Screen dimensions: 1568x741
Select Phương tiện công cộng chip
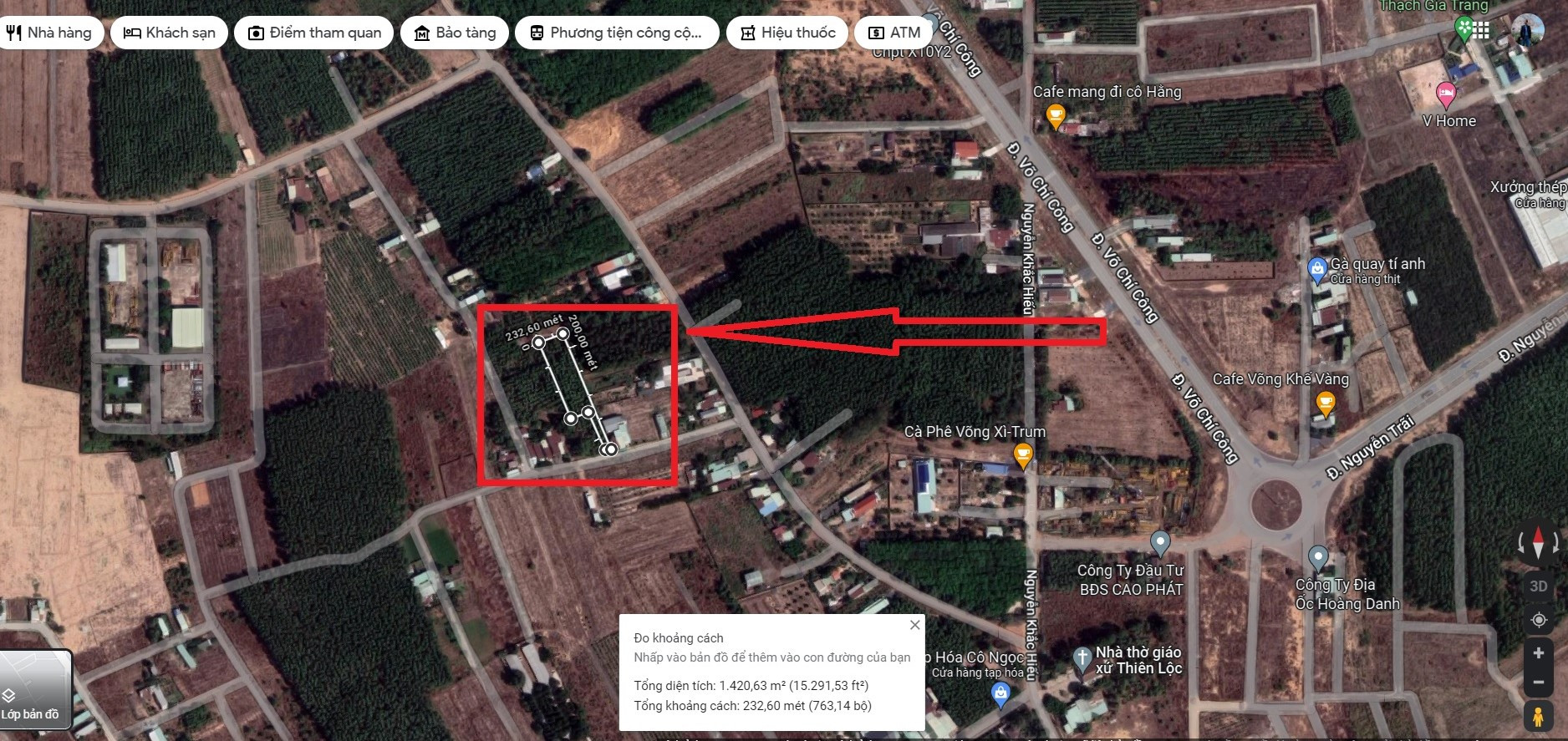pyautogui.click(x=617, y=33)
